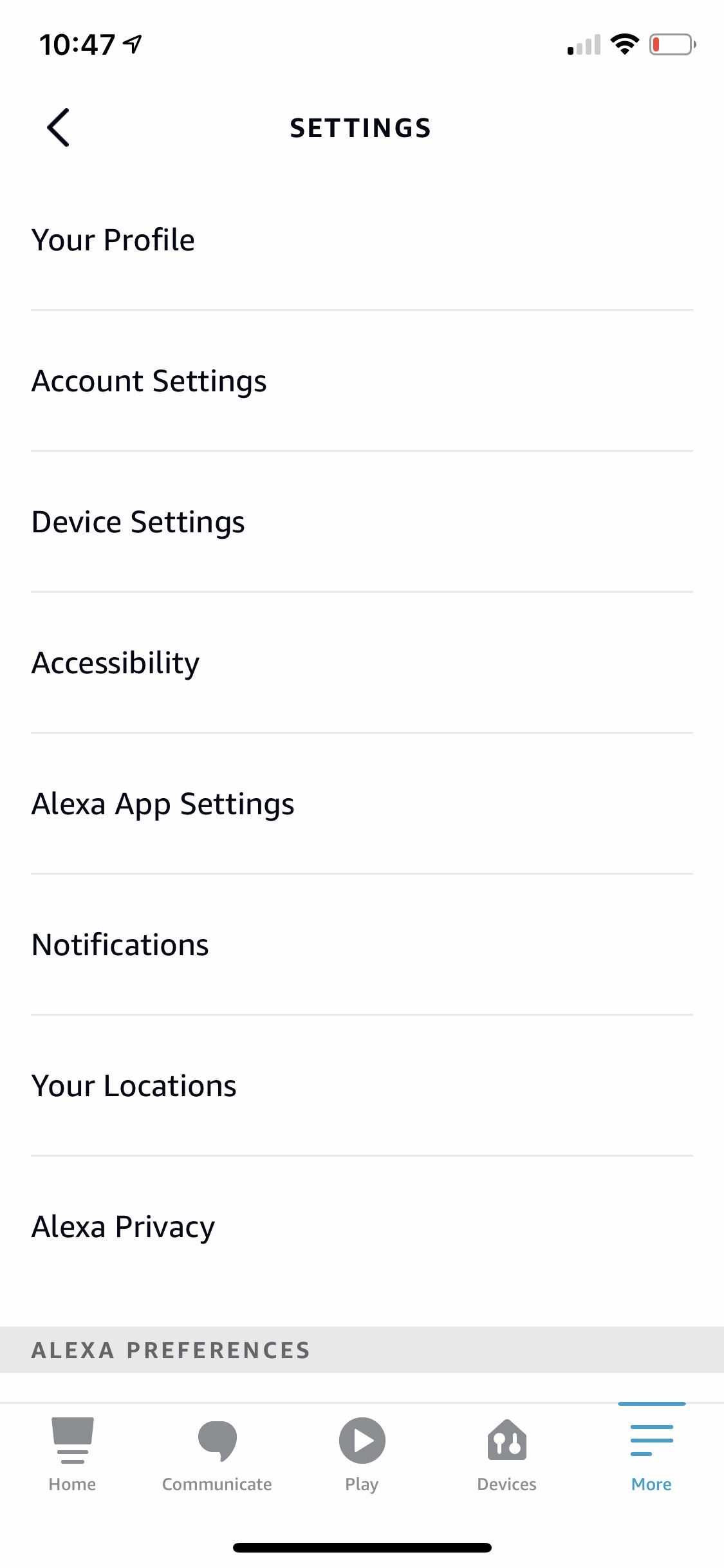Open Alexa Privacy
The height and width of the screenshot is (1568, 724).
click(123, 1227)
